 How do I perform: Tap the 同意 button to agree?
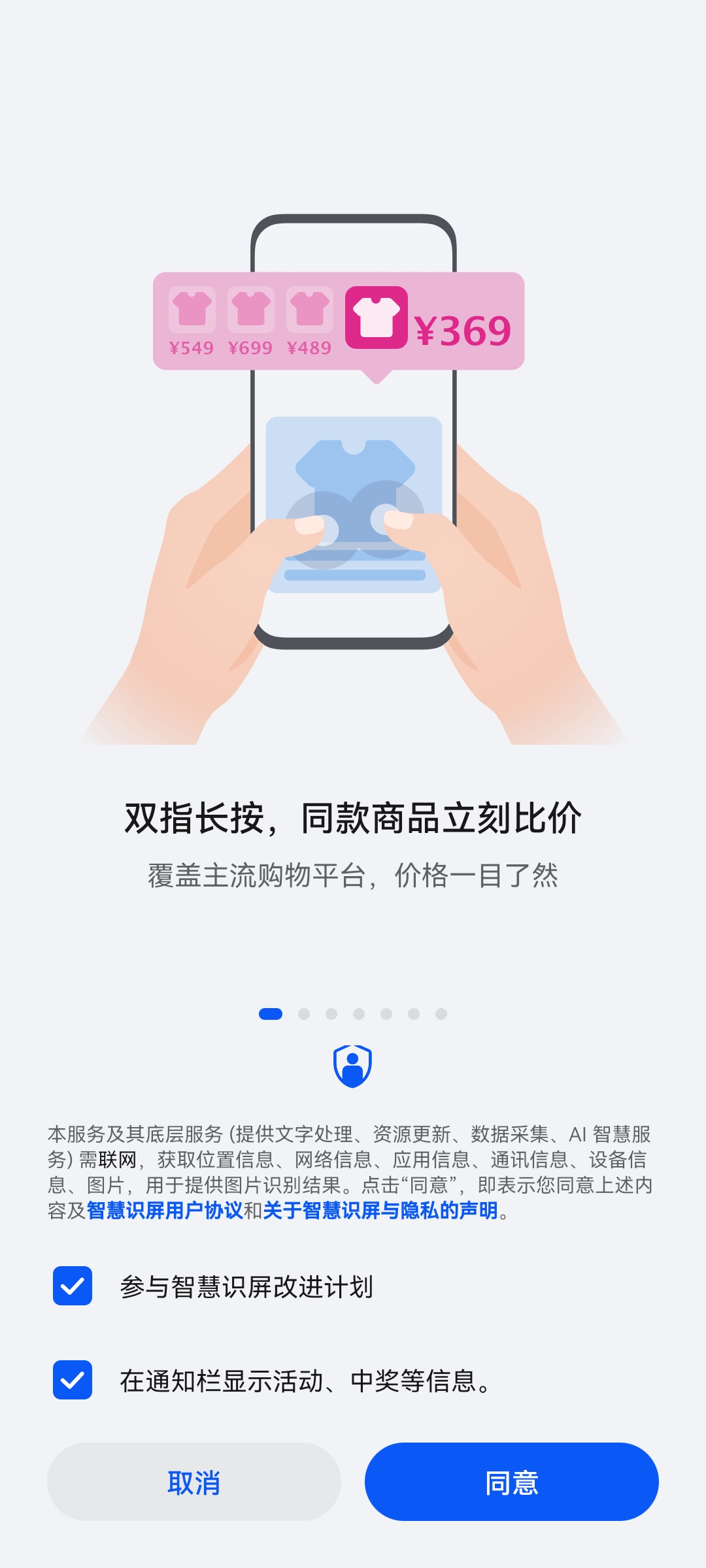pos(511,1481)
